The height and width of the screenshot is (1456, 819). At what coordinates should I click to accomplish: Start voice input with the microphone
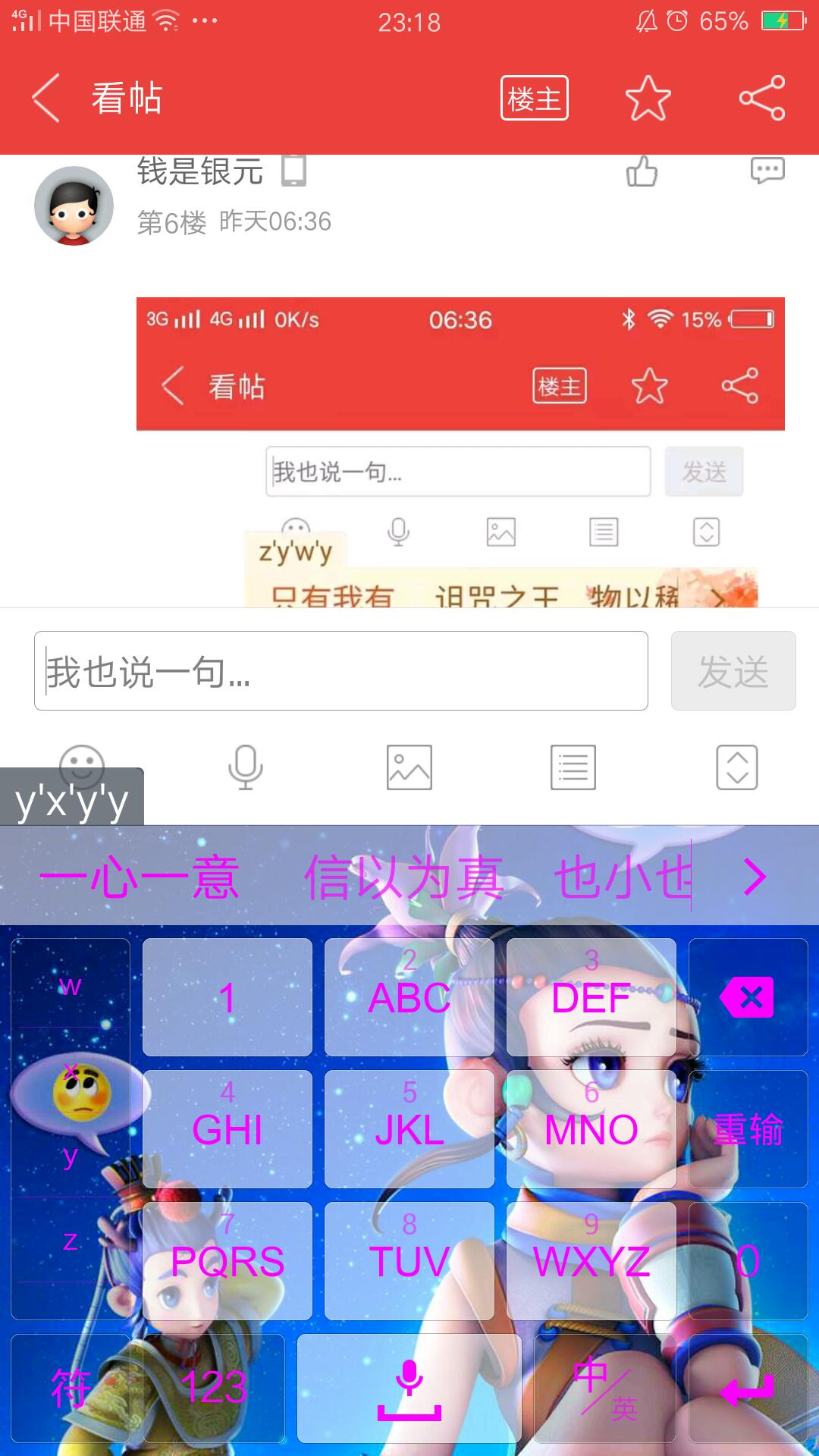tap(245, 767)
